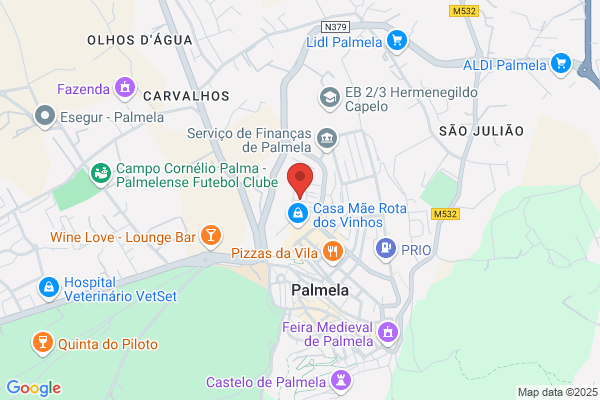The width and height of the screenshot is (600, 400).
Task: Select the Esegur - Palmela marker
Action: [45, 116]
